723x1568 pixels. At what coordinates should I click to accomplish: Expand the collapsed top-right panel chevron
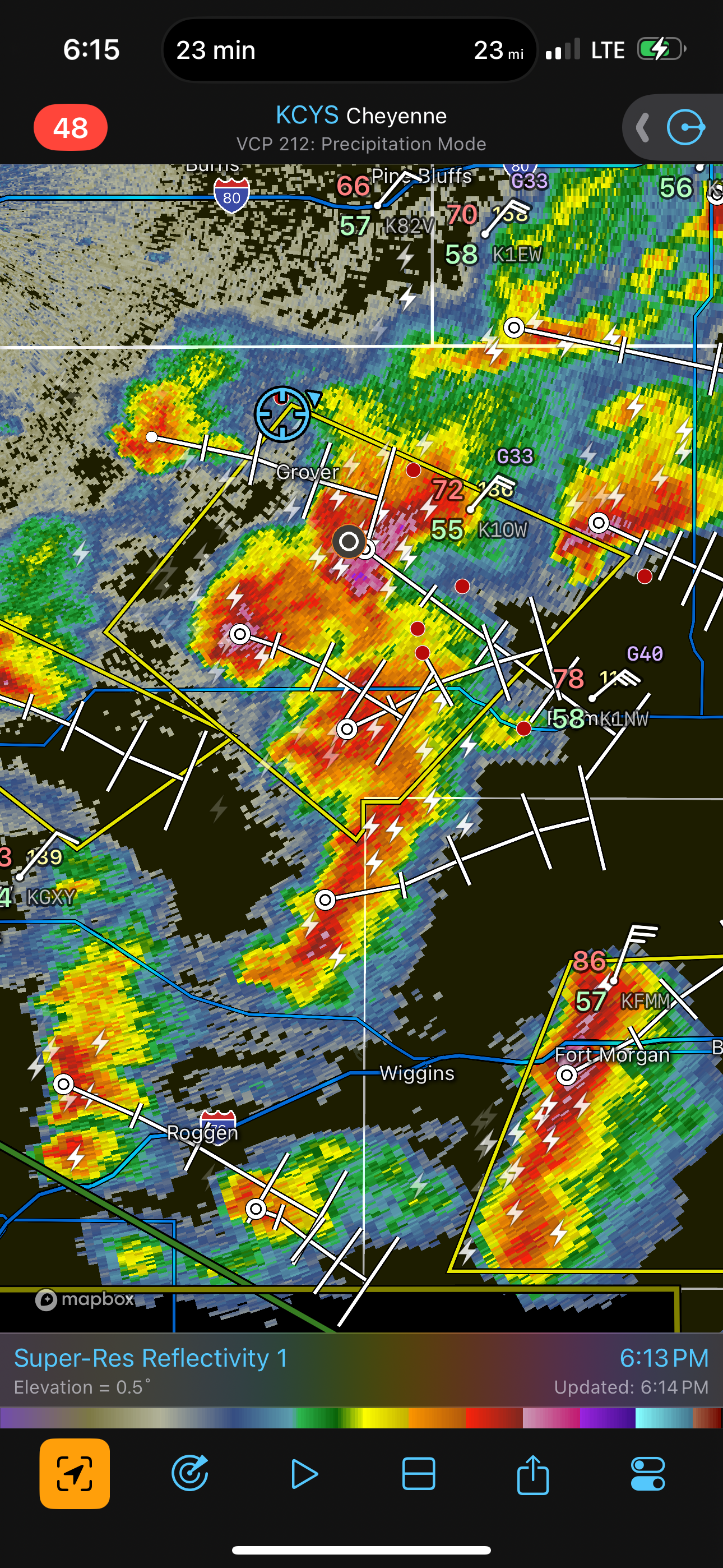(642, 128)
